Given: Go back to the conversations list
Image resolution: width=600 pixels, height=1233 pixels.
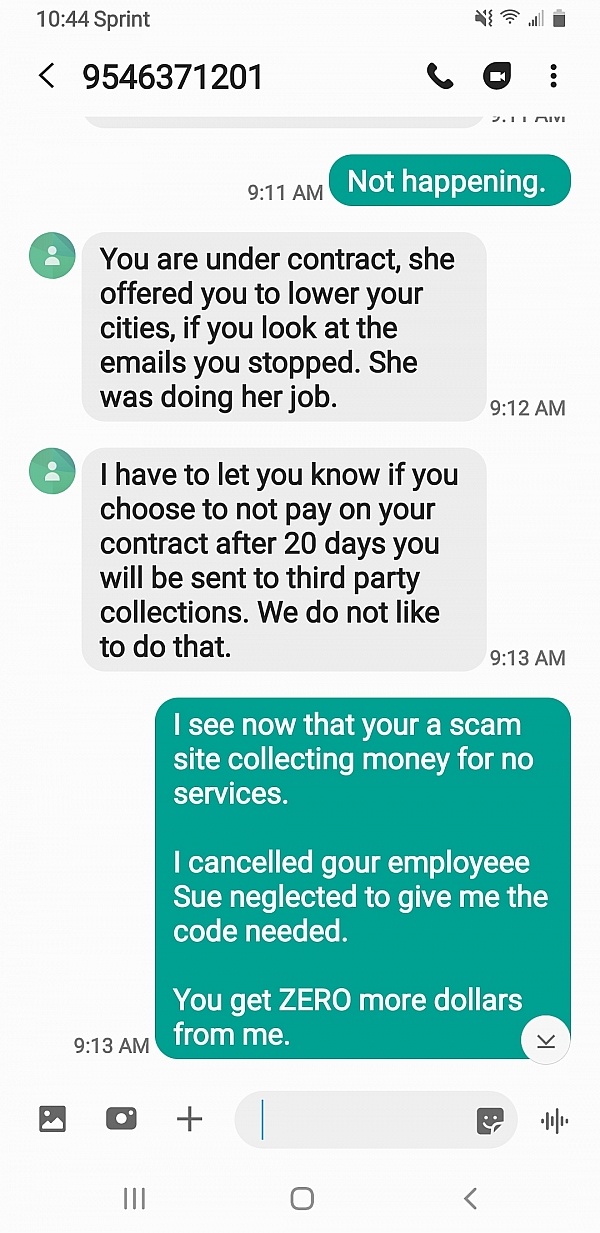Looking at the screenshot, I should 47,76.
